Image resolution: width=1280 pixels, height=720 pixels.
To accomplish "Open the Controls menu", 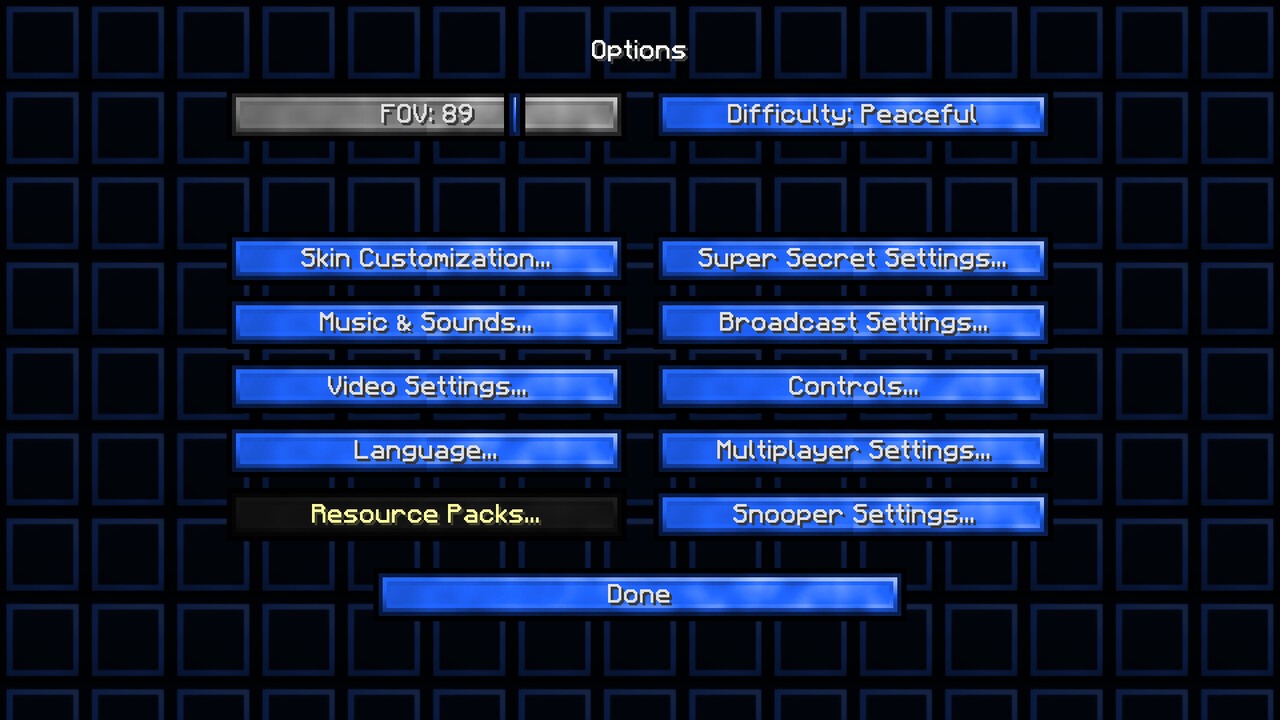I will tap(852, 387).
